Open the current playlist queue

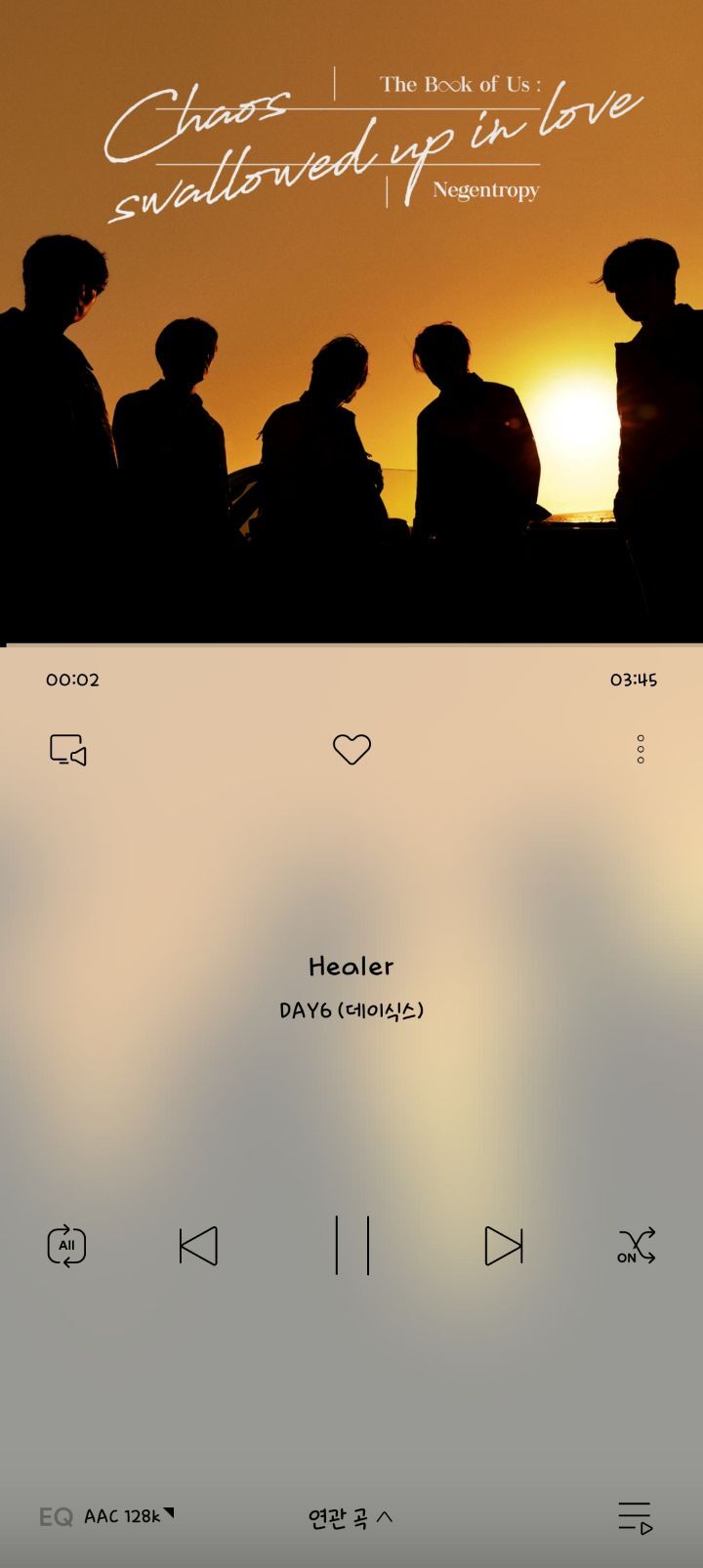(635, 1517)
